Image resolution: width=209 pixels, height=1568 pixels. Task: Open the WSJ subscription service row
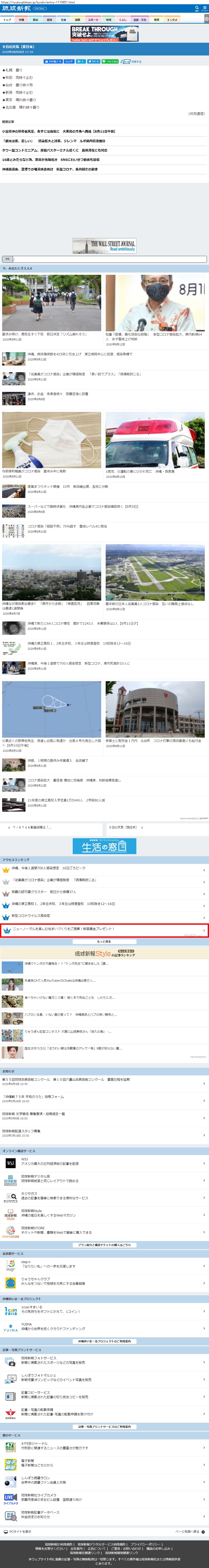point(104,1163)
